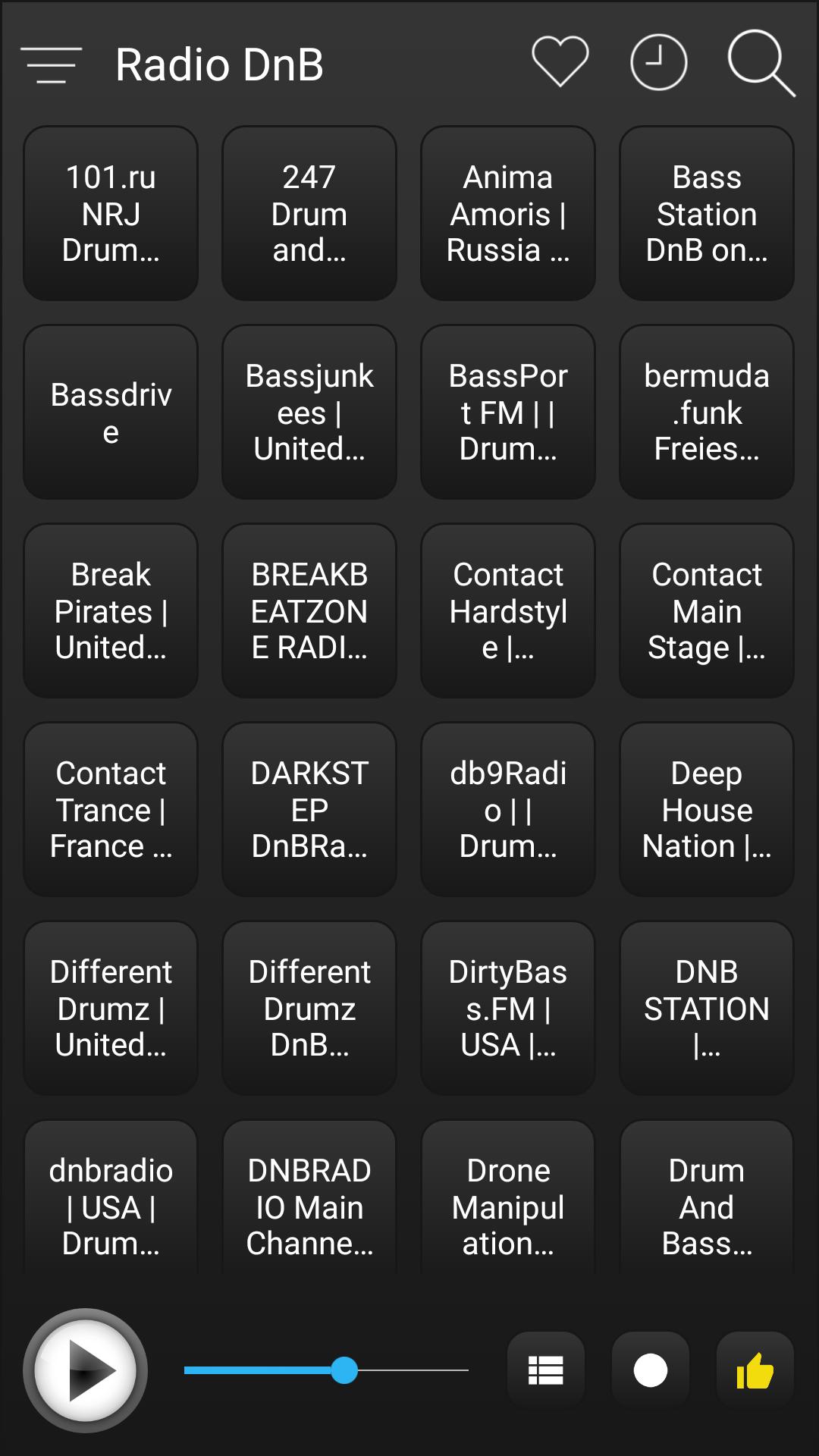This screenshot has height=1456, width=819.
Task: Tap the thumbs up icon
Action: (755, 1370)
